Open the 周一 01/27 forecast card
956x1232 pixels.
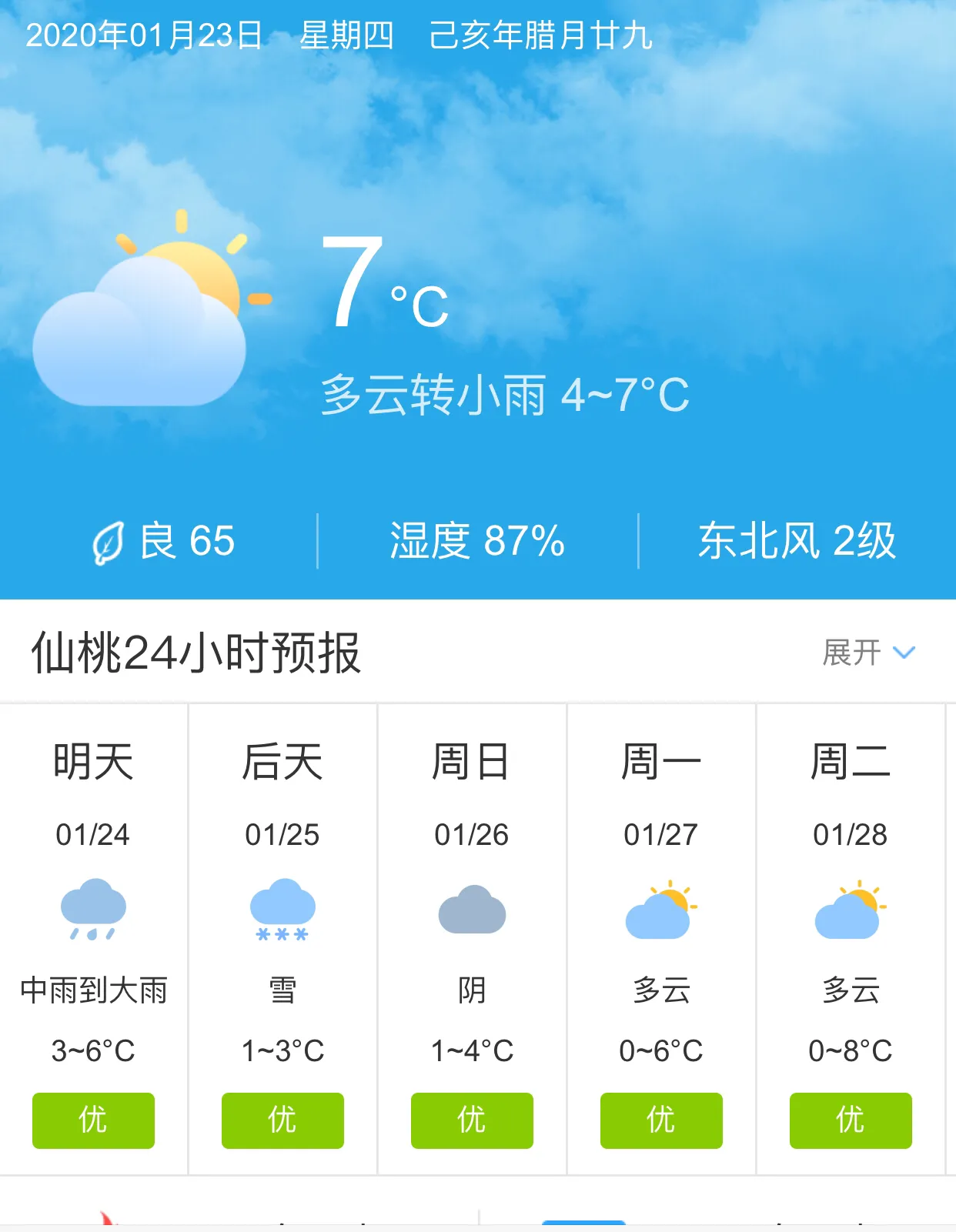(661, 939)
